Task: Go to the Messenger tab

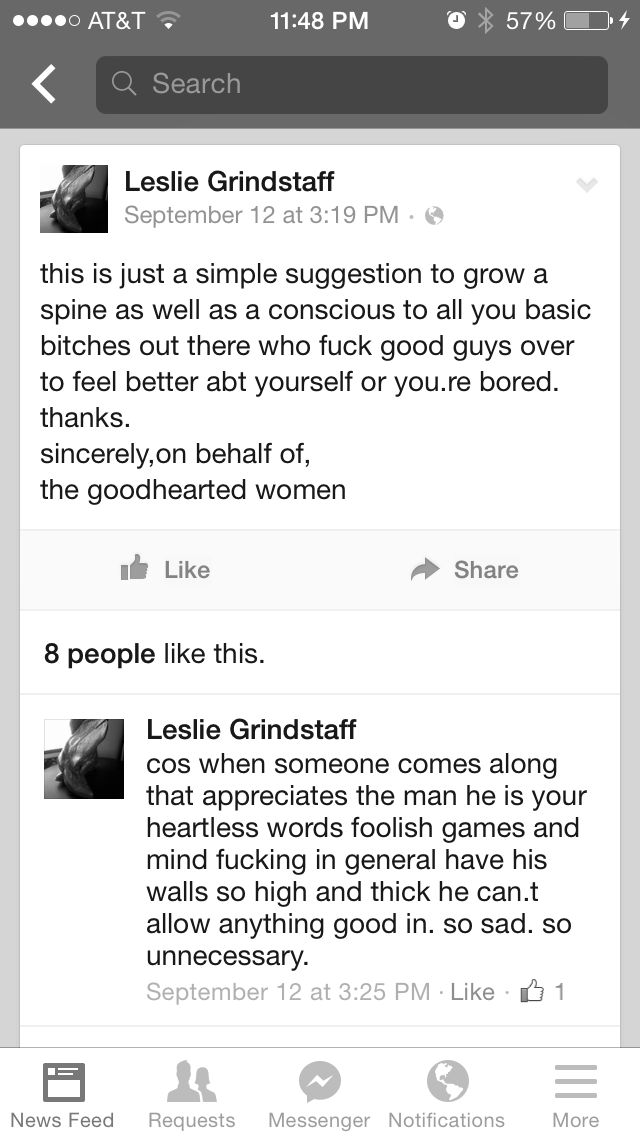Action: coord(319,1094)
